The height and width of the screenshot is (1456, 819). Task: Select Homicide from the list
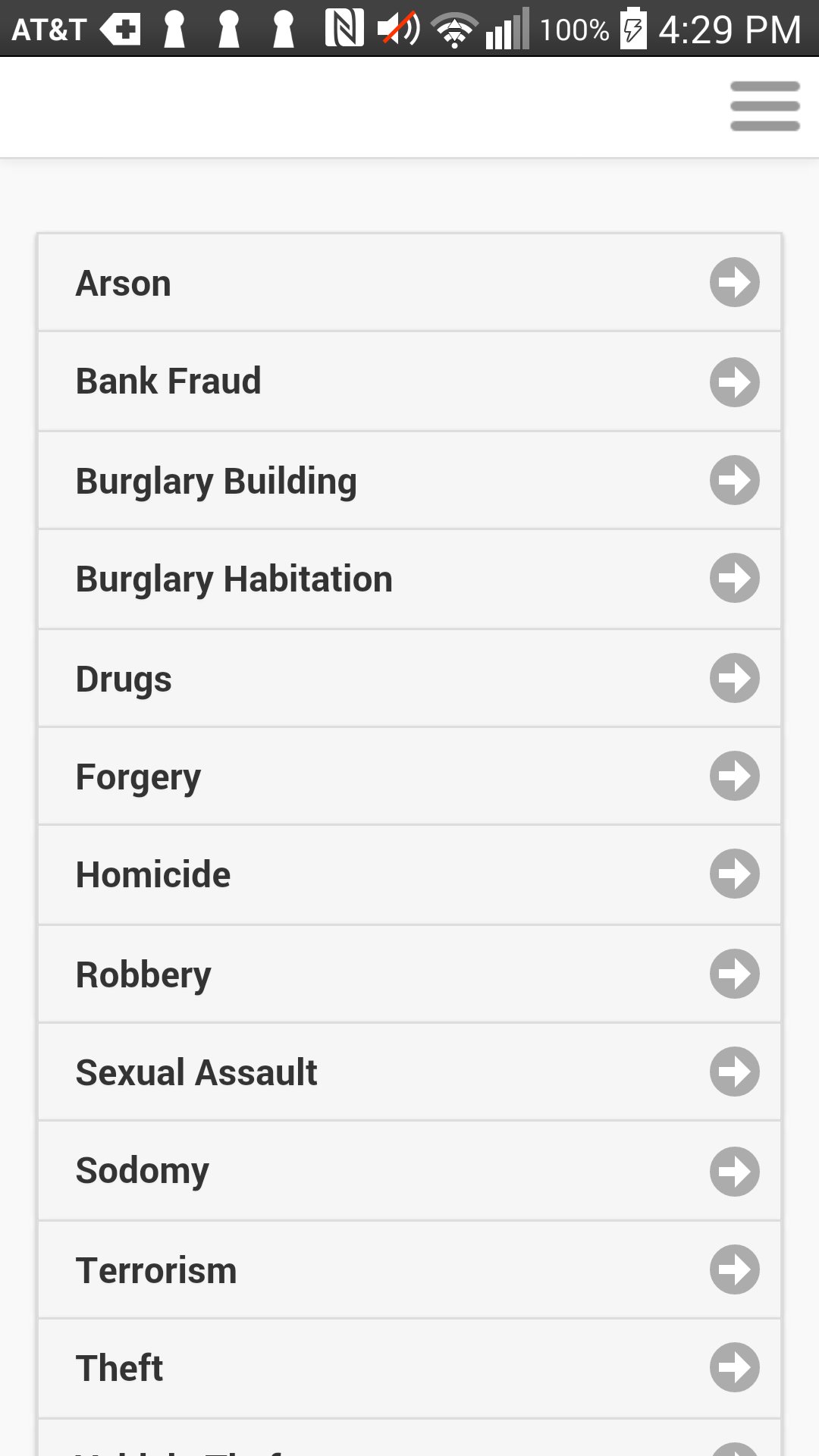tap(409, 874)
